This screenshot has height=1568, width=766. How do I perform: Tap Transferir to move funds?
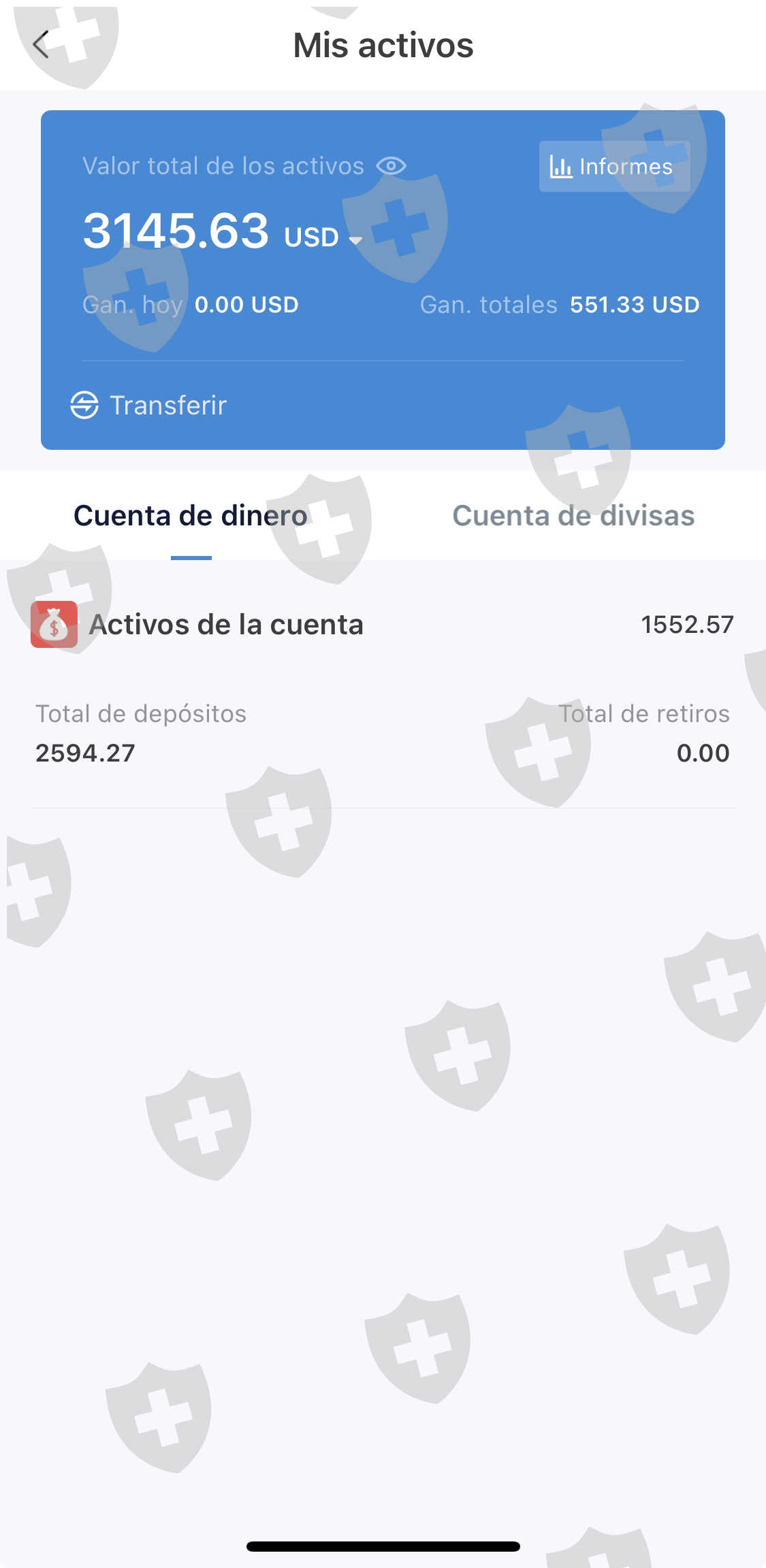149,405
